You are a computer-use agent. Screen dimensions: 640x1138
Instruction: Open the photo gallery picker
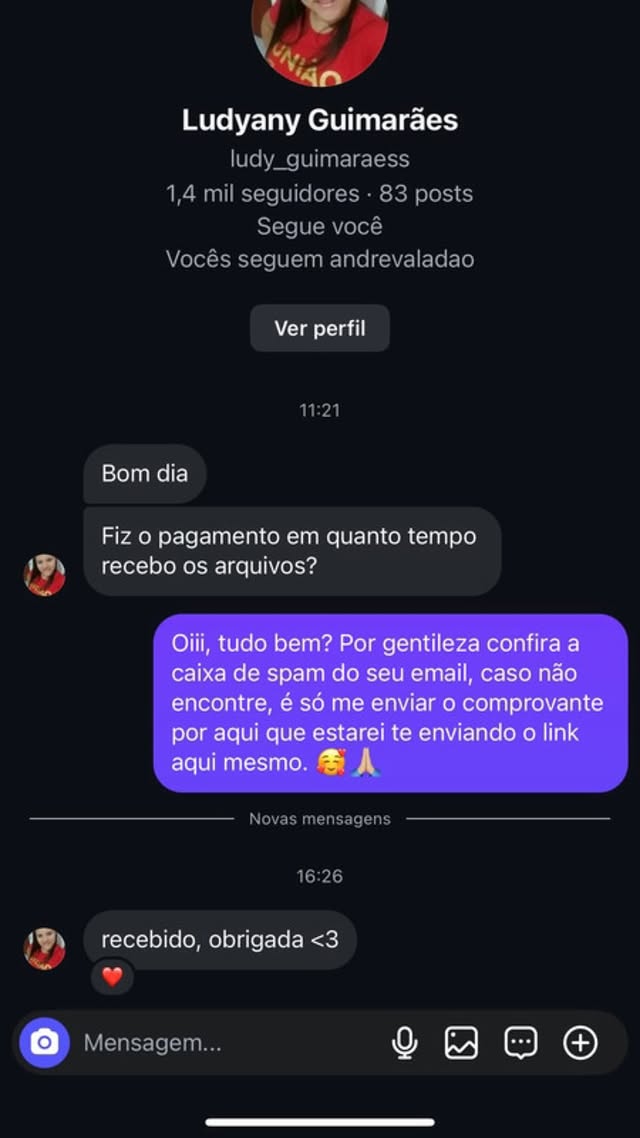pyautogui.click(x=461, y=1043)
